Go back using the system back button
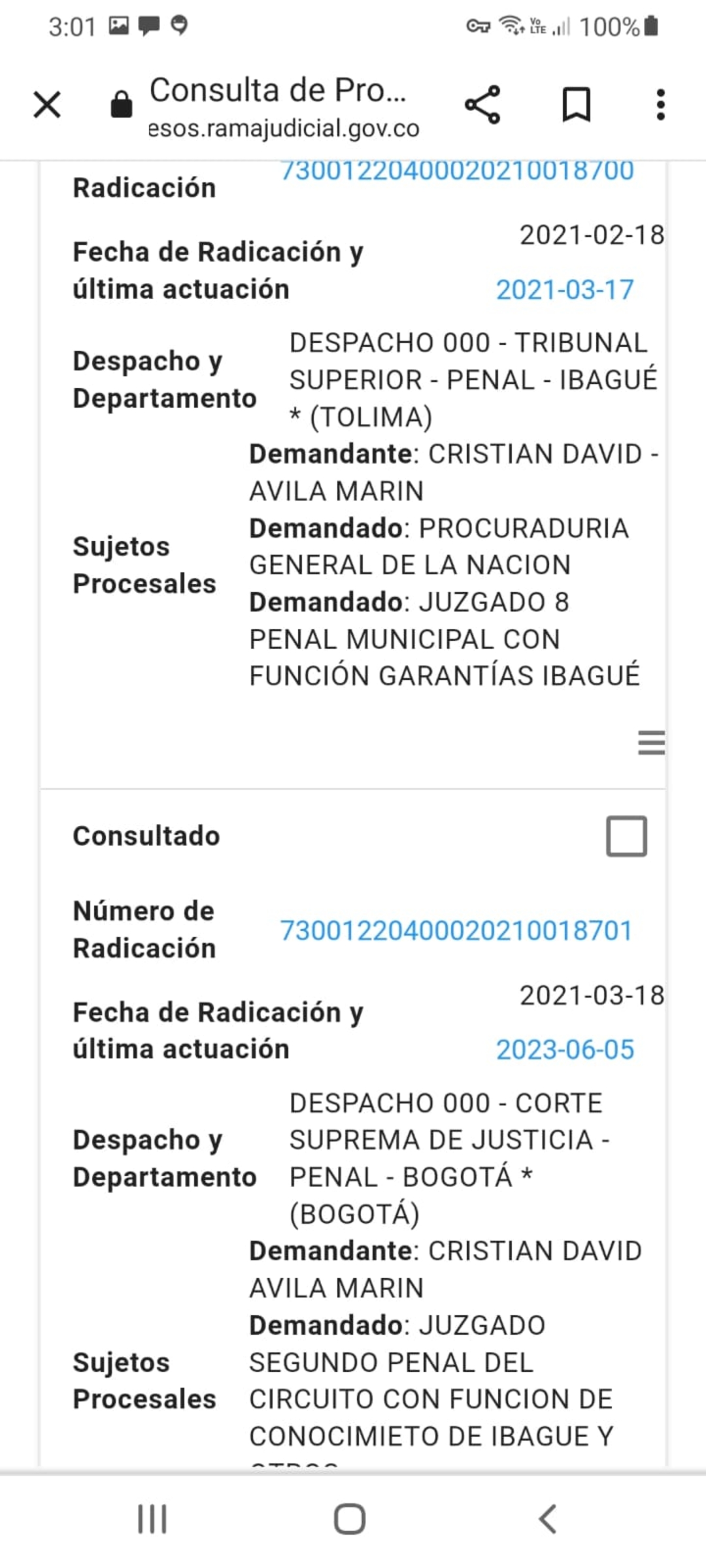Viewport: 706px width, 1568px height. pyautogui.click(x=548, y=1518)
